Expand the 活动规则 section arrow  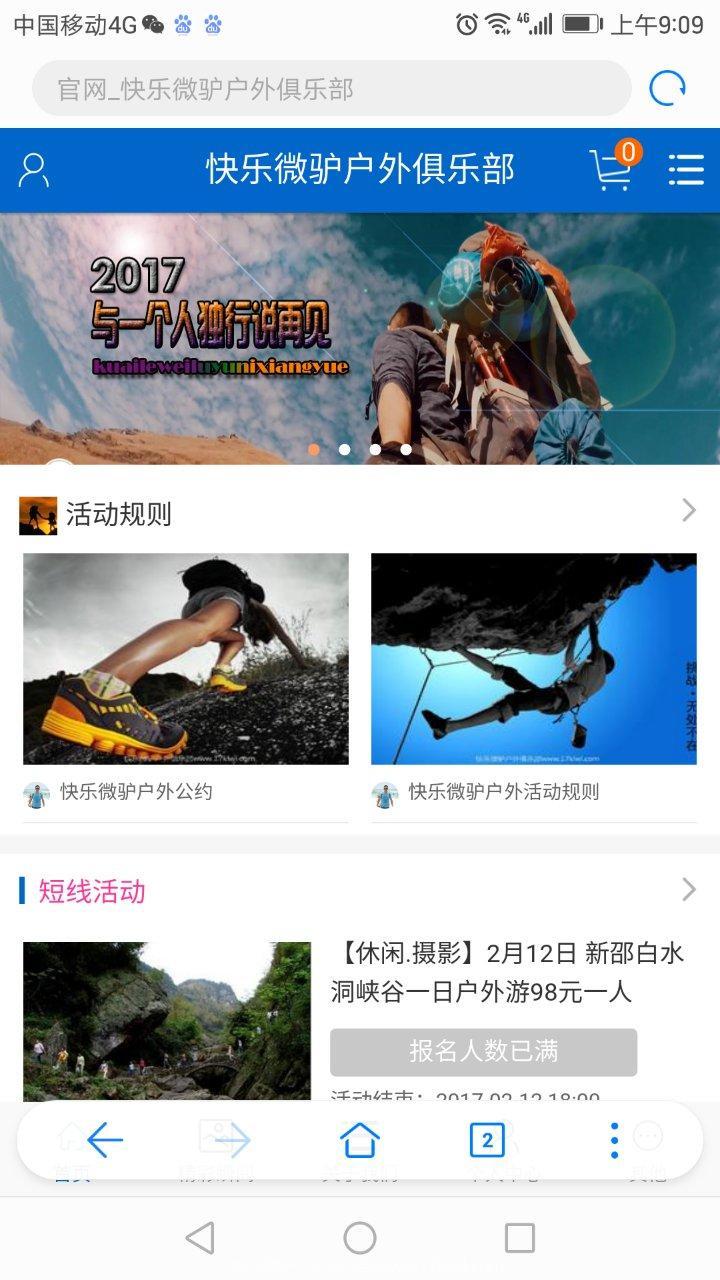[x=688, y=511]
